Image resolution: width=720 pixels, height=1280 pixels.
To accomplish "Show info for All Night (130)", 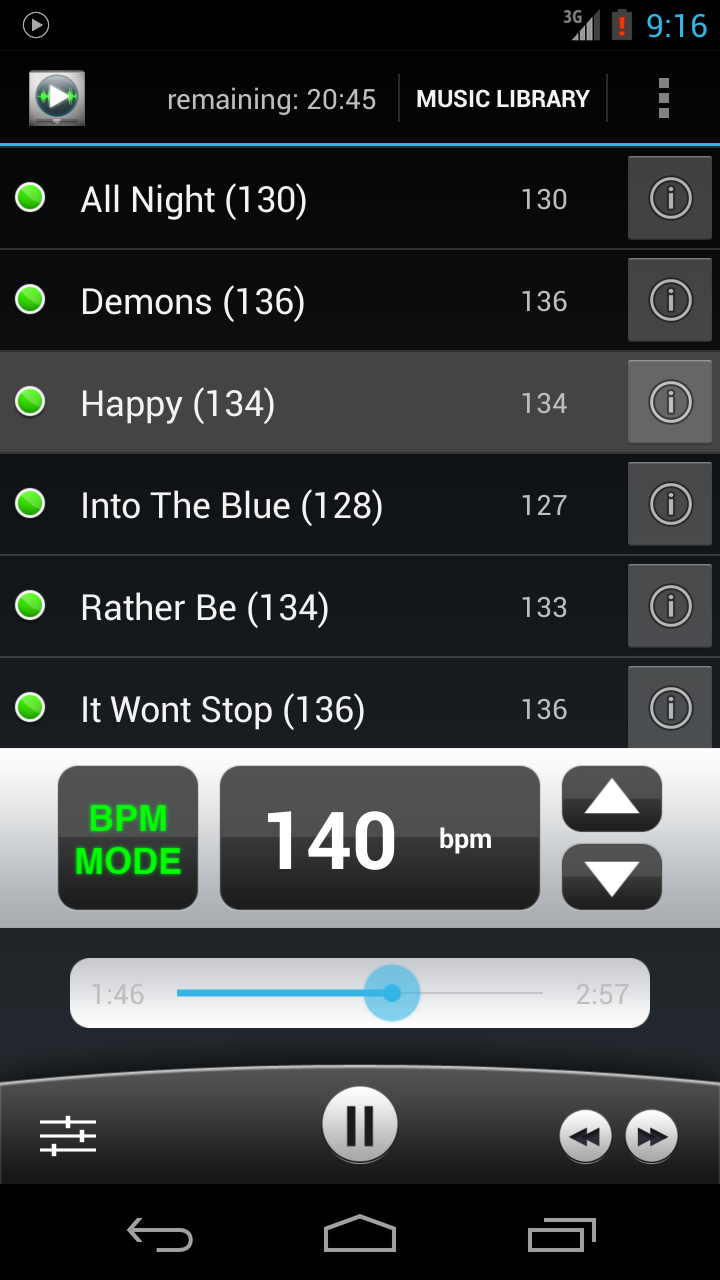I will point(669,198).
